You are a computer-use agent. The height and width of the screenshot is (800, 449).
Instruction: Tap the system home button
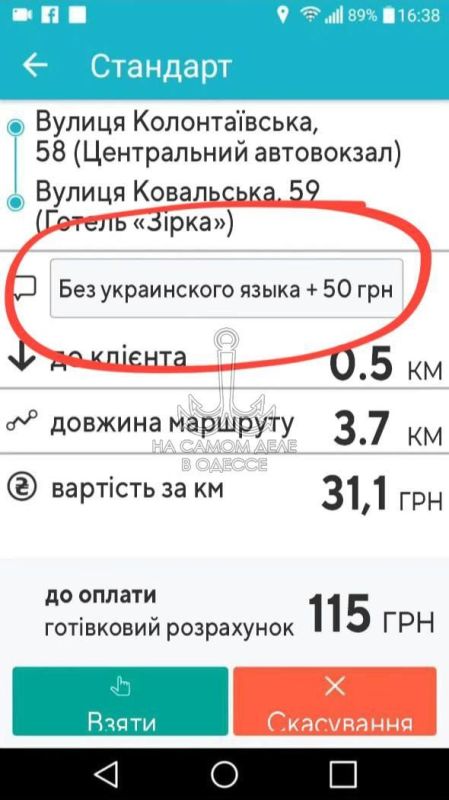[x=224, y=774]
